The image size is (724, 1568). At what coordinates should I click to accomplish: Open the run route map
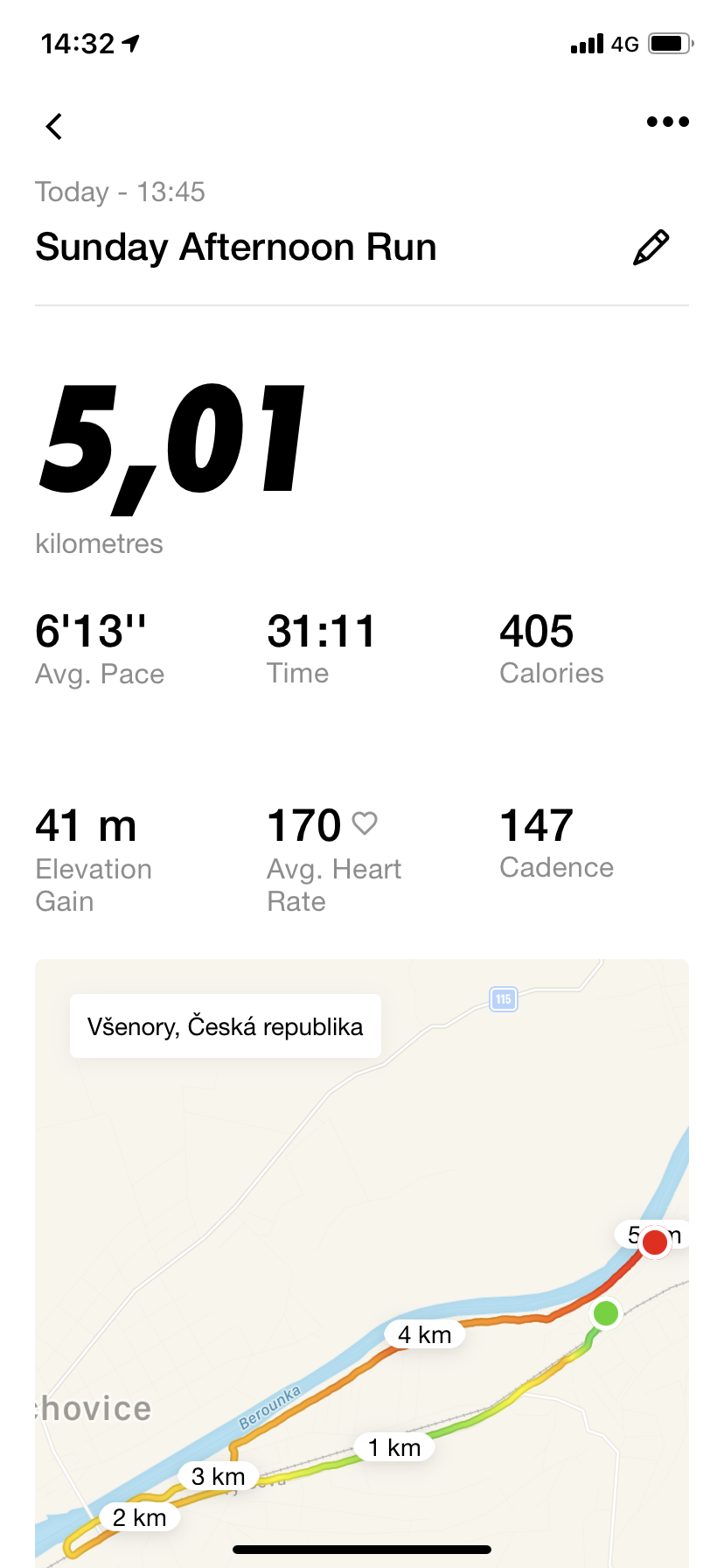point(362,1263)
